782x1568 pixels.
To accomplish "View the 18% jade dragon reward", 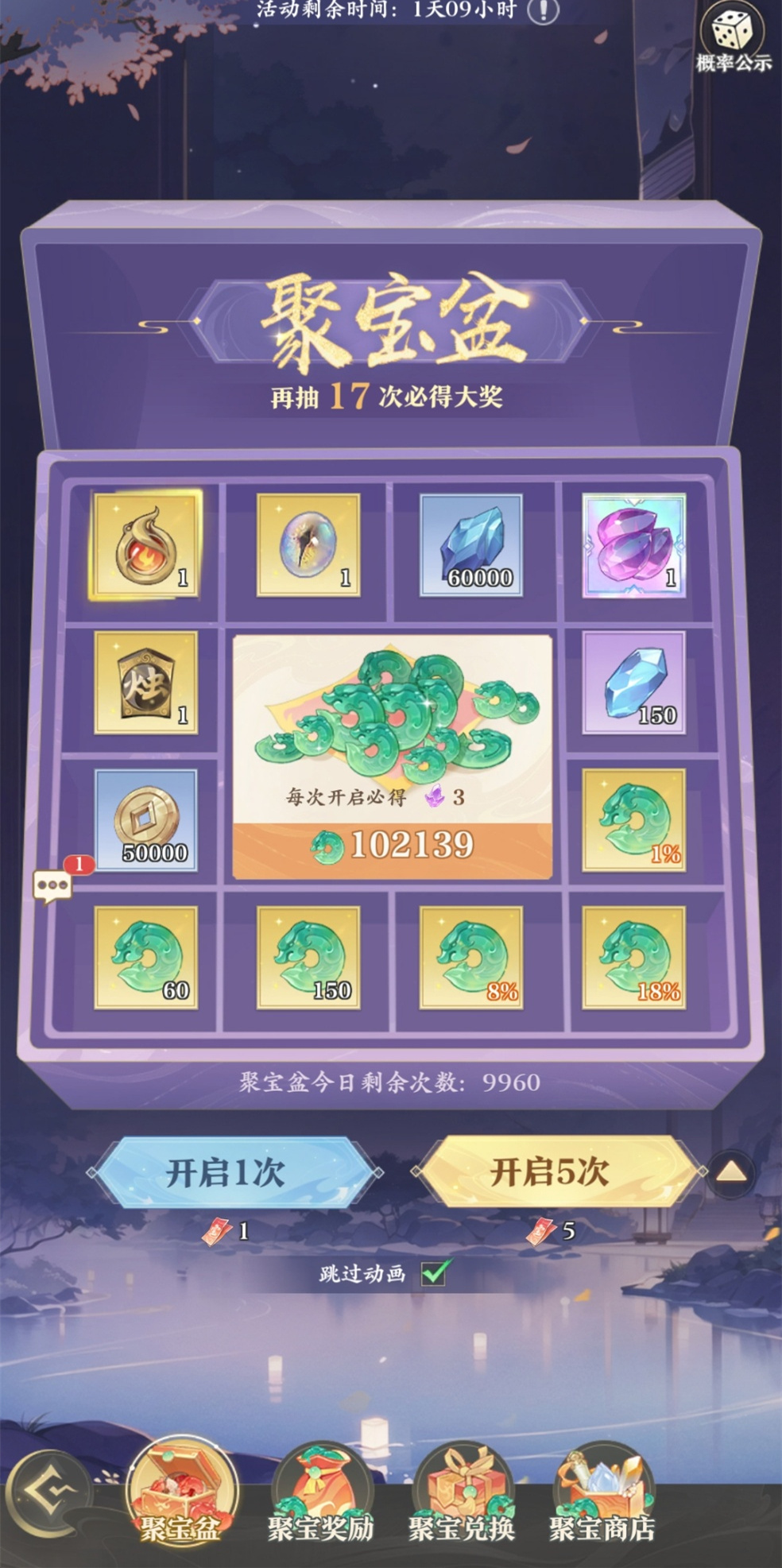I will pyautogui.click(x=634, y=958).
